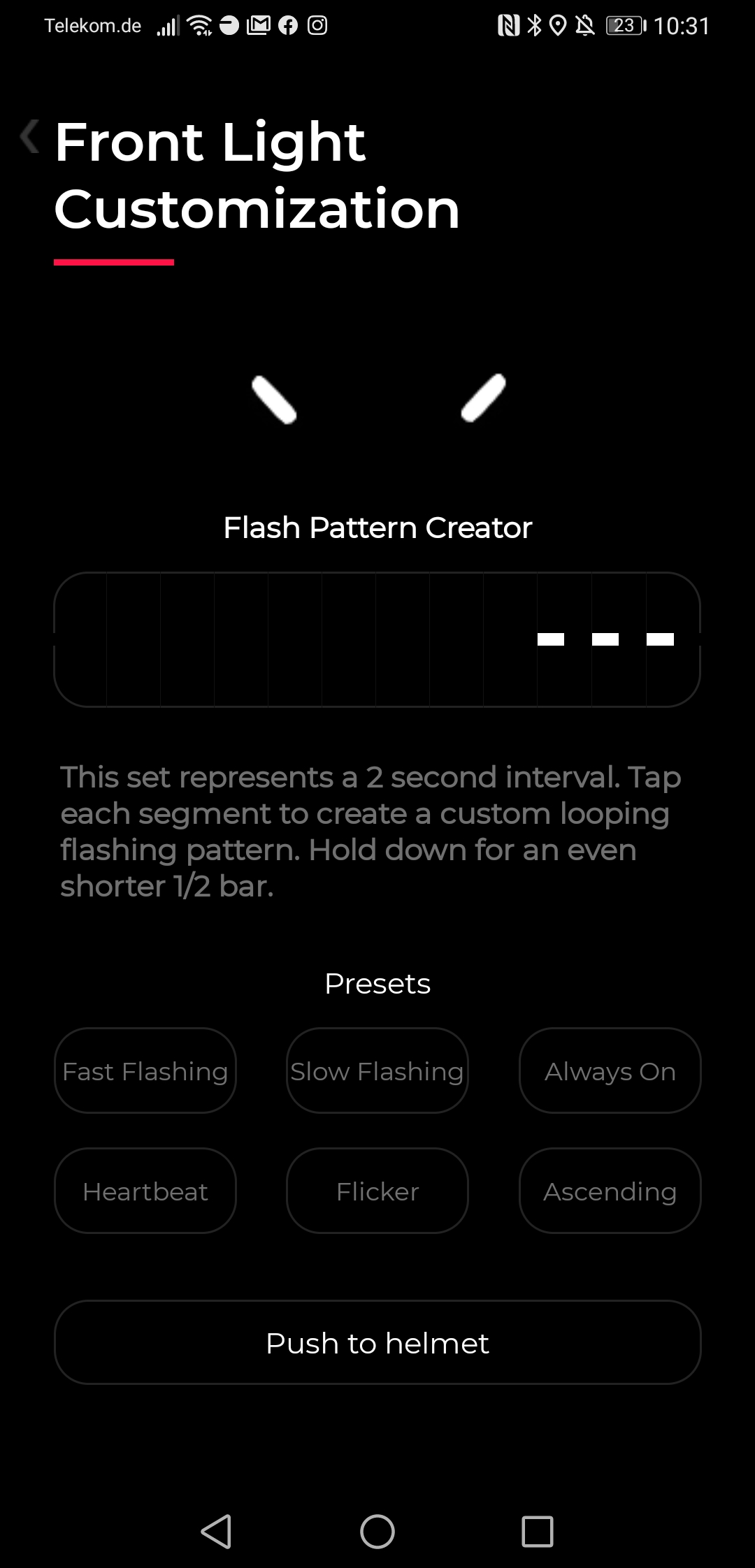
Task: Choose the Always On preset
Action: tap(610, 1070)
